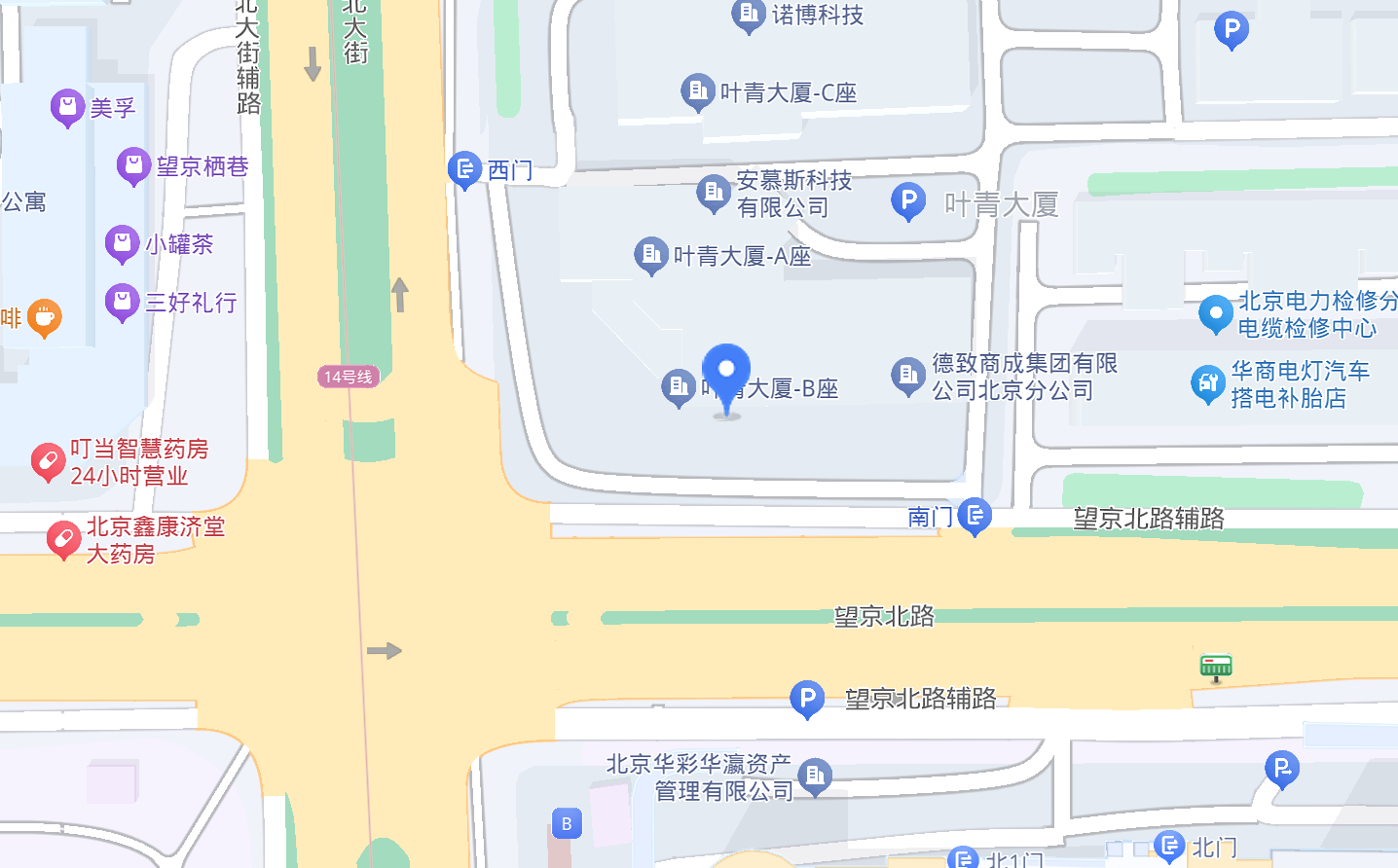Tap the 北京鑫康济堂大药房 marker

(63, 539)
